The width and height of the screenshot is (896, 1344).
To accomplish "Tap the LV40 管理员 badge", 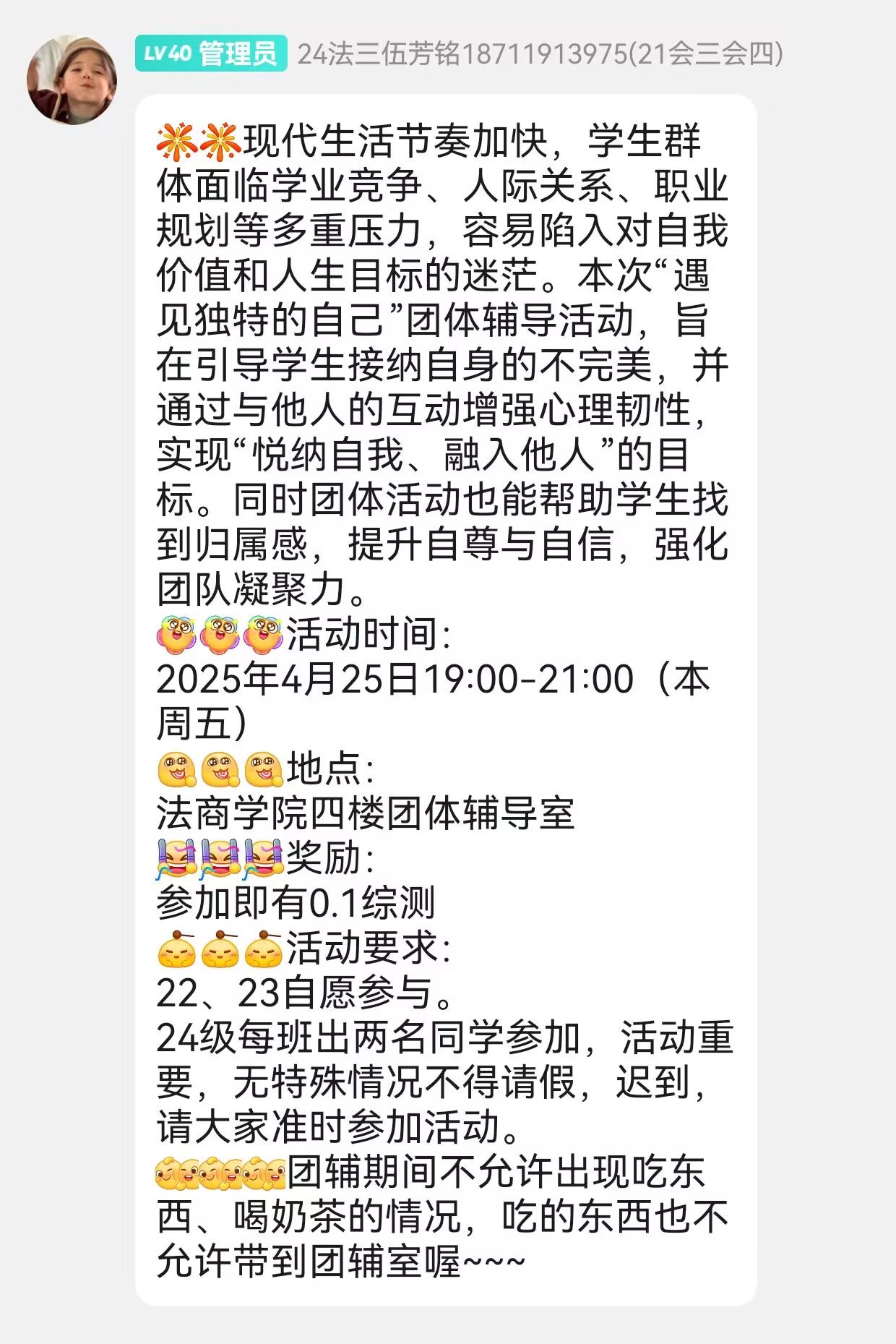I will [x=210, y=53].
